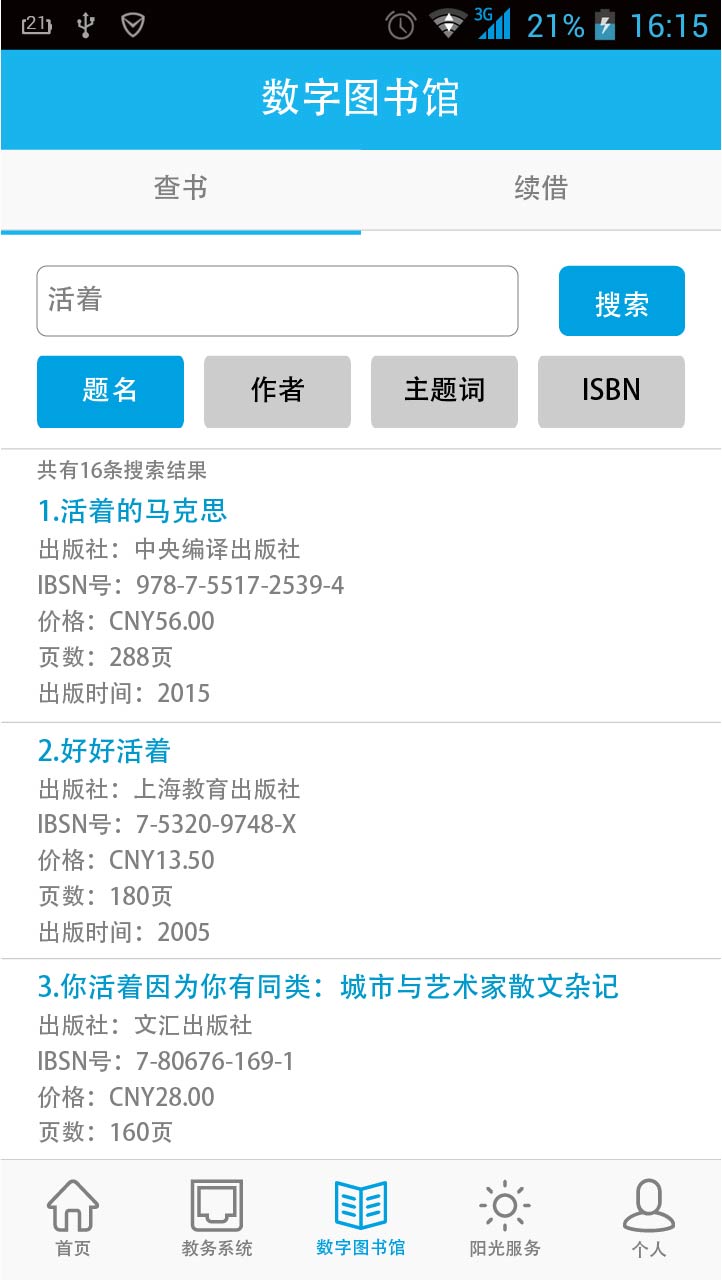Switch to the 个人 tab
Screen dimensions: 722x1280
click(649, 1218)
